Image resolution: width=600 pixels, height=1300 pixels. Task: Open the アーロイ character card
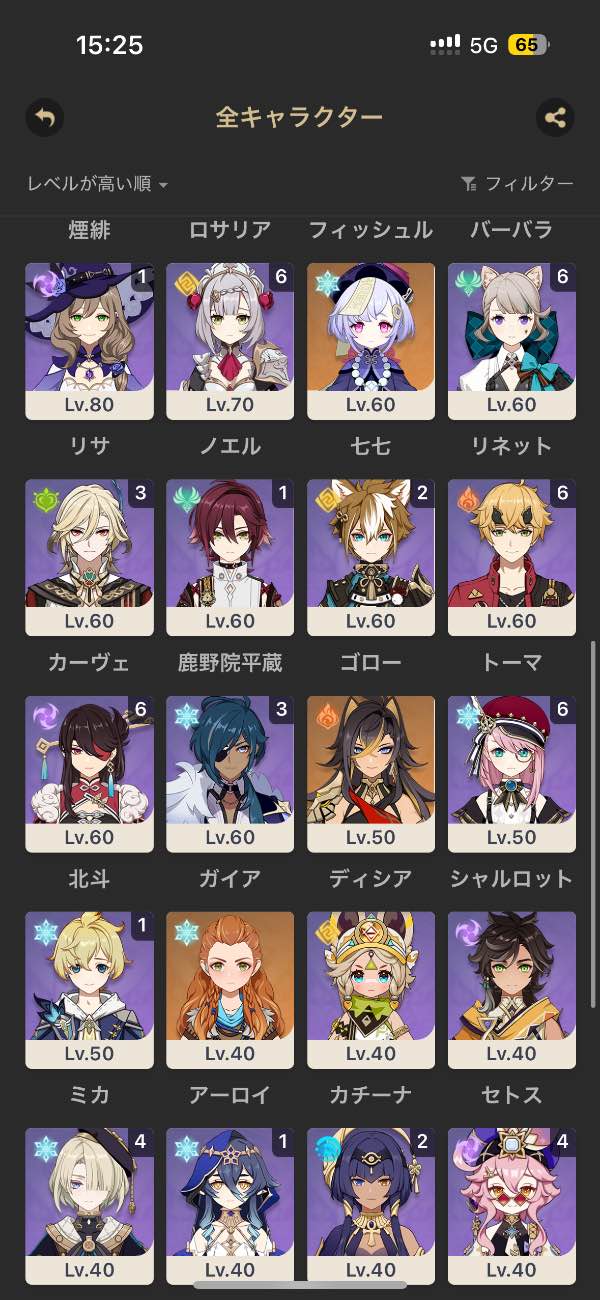230,989
